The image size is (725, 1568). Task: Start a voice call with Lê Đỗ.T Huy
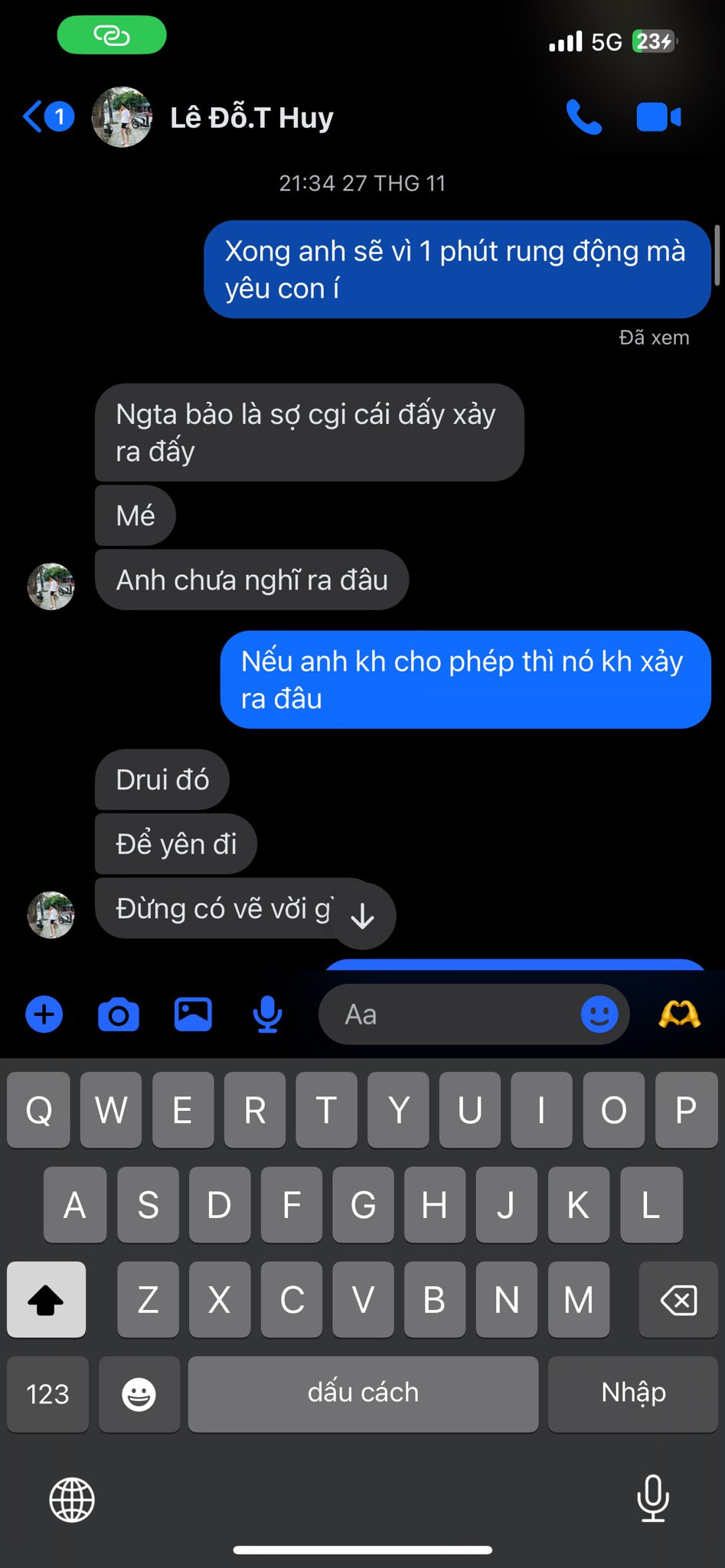tap(583, 117)
